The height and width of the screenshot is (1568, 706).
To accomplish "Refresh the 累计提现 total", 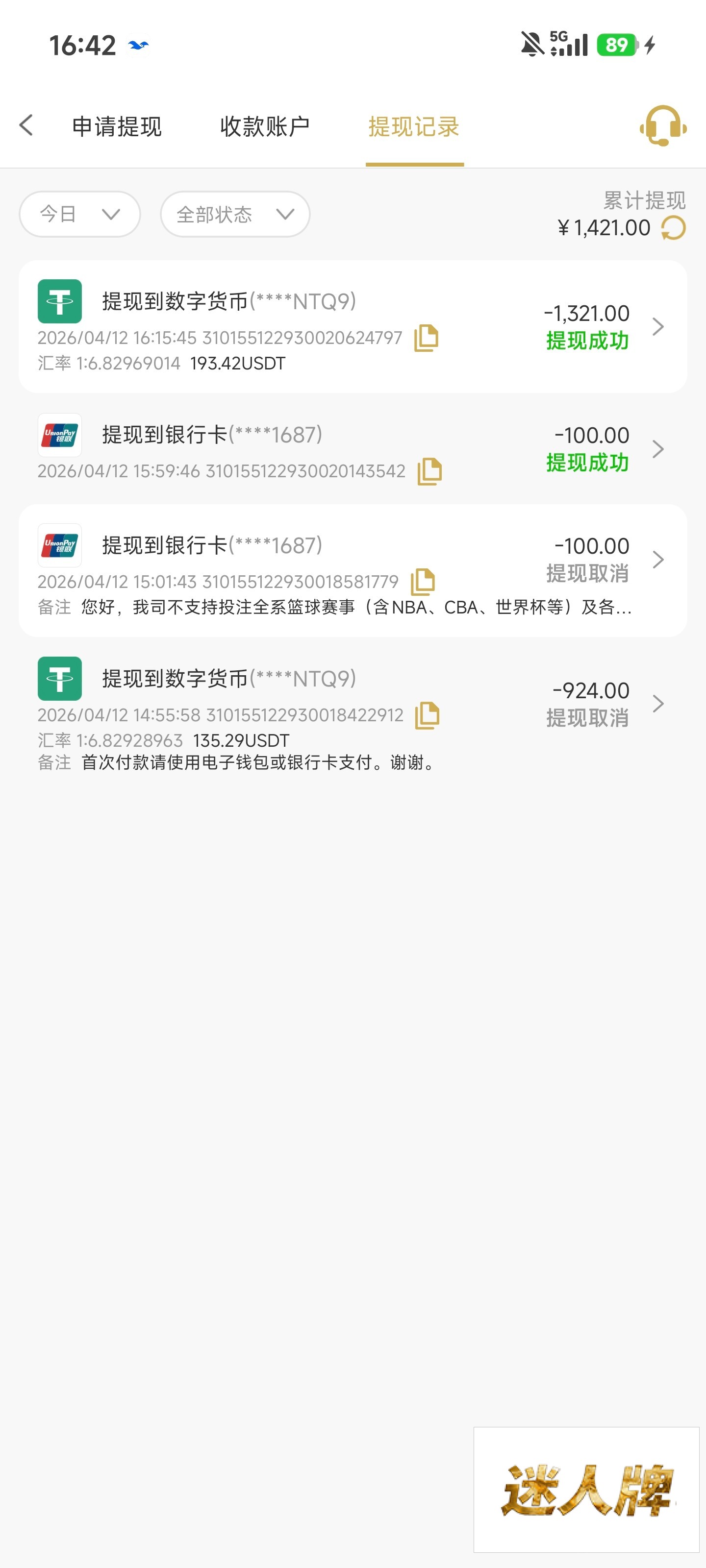I will click(673, 228).
